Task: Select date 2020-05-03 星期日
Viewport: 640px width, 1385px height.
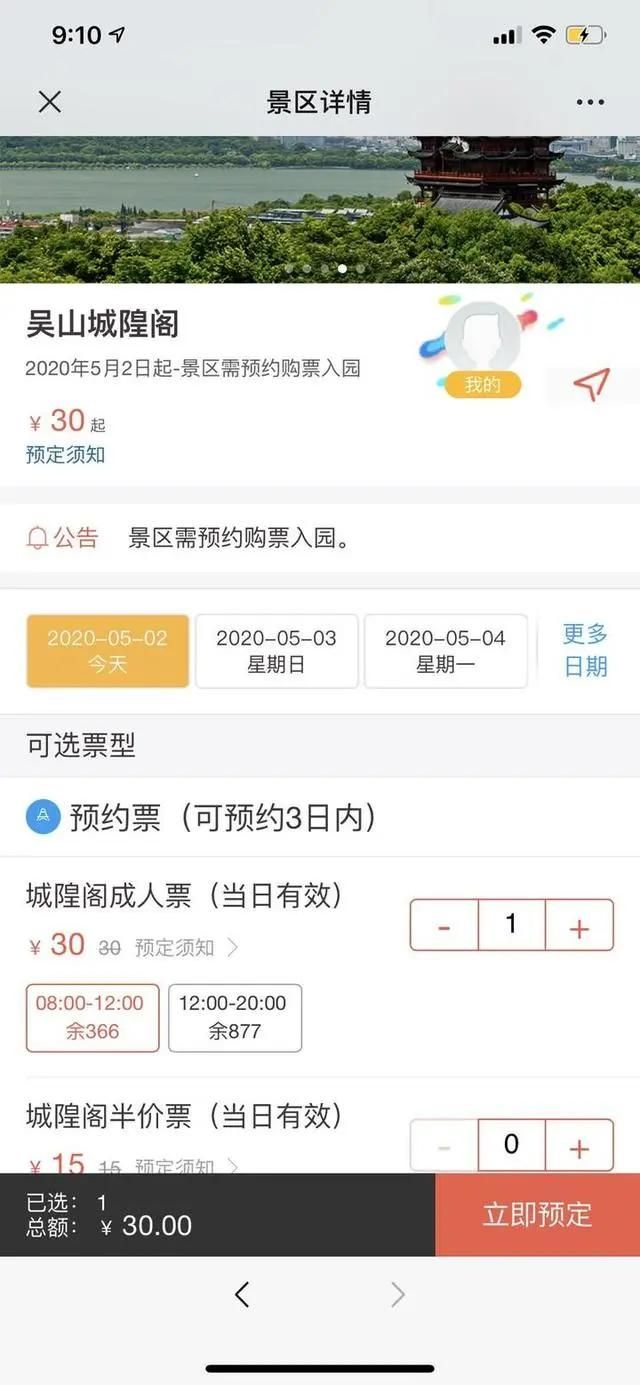Action: [x=276, y=651]
